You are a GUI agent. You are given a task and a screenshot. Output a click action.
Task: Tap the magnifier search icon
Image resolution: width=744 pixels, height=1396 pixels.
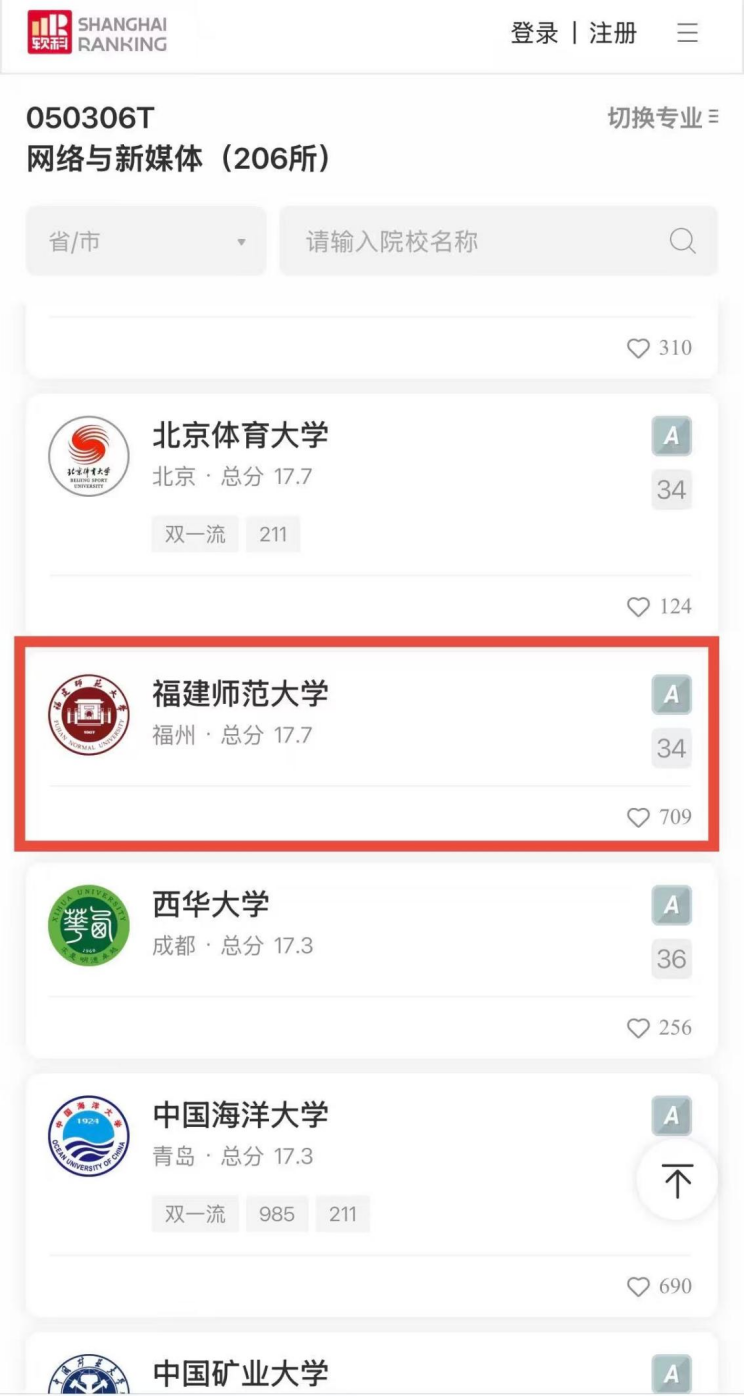click(682, 241)
